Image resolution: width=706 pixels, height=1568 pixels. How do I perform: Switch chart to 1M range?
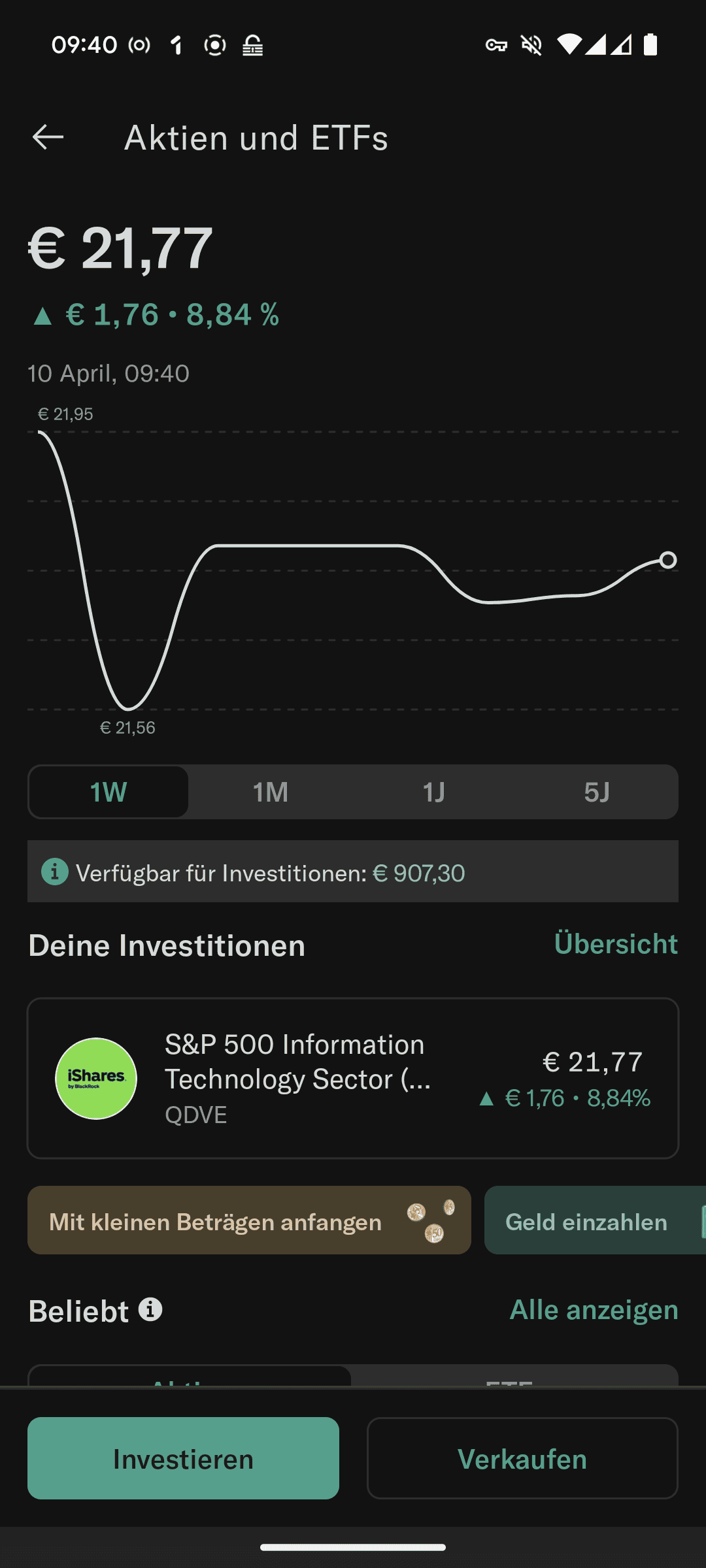click(271, 792)
